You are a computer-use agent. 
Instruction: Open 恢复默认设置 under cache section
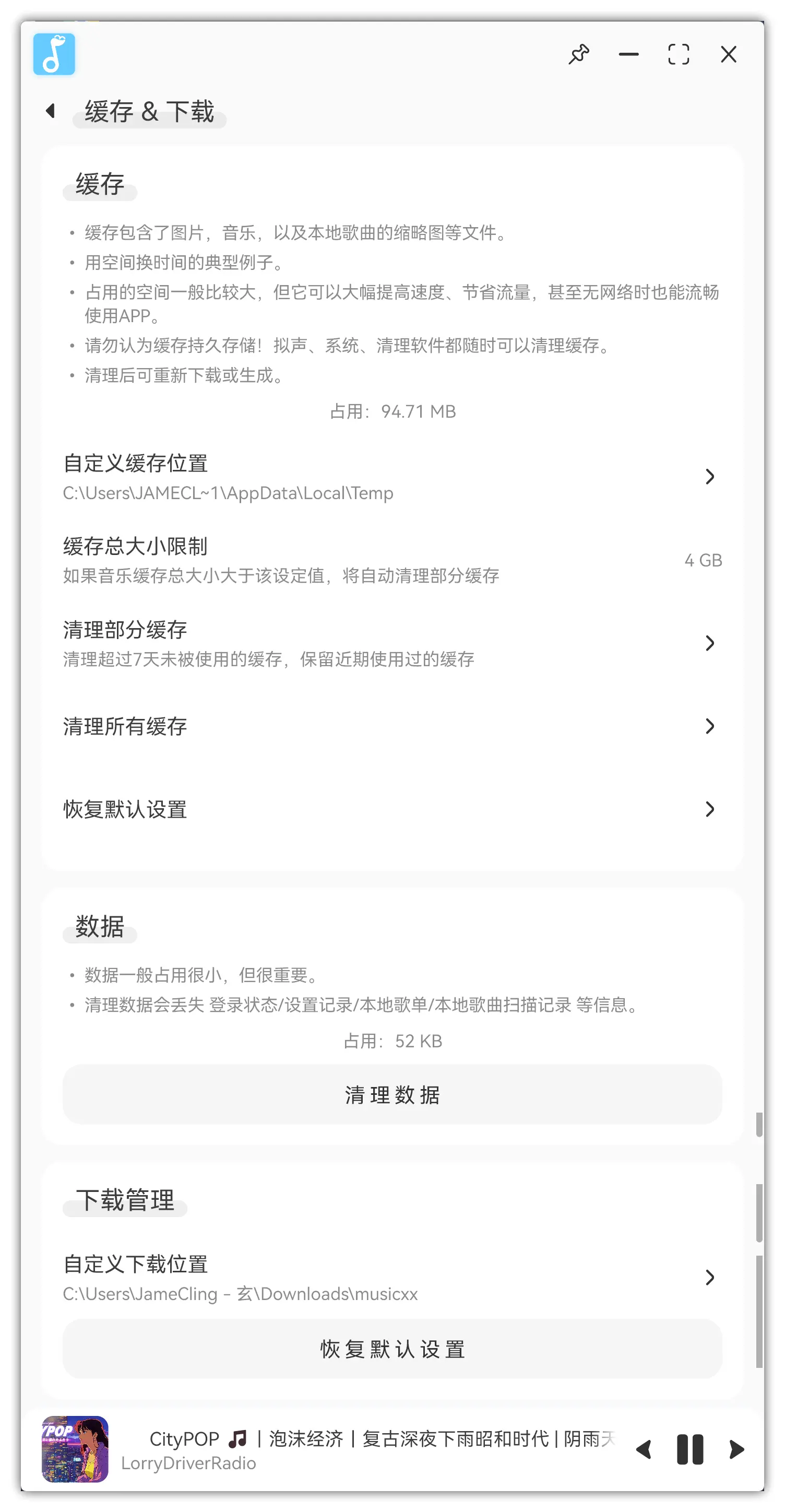392,809
